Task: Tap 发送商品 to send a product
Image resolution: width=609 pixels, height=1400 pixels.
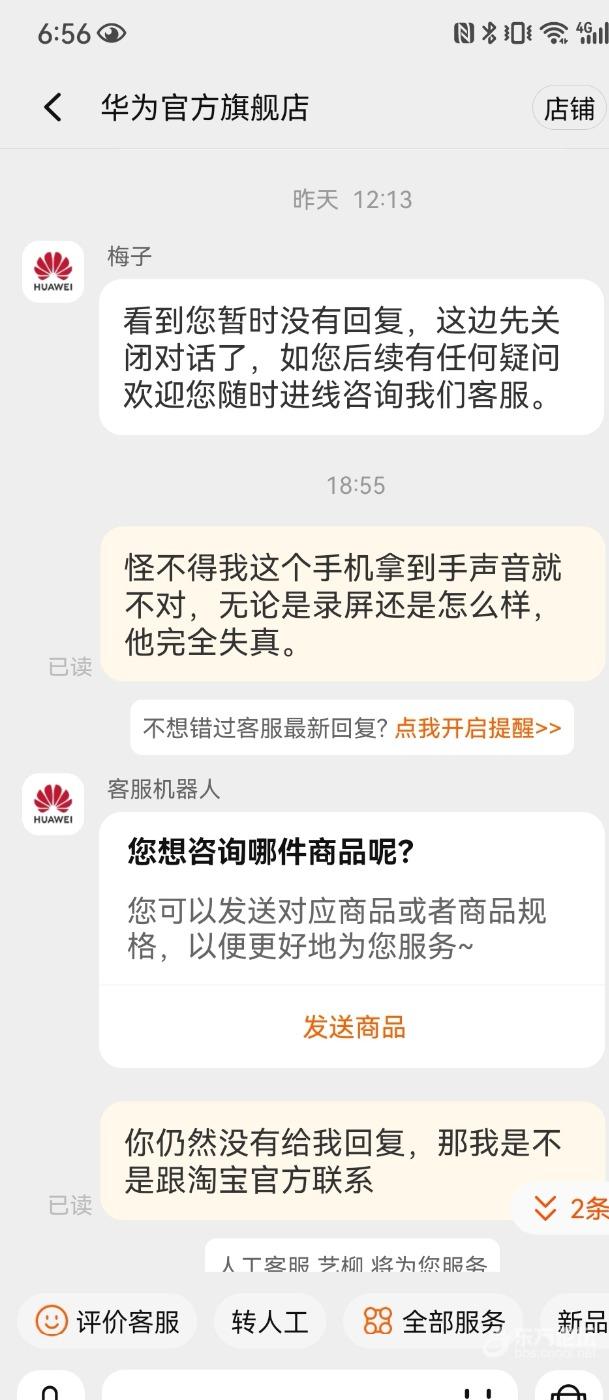Action: 355,1027
